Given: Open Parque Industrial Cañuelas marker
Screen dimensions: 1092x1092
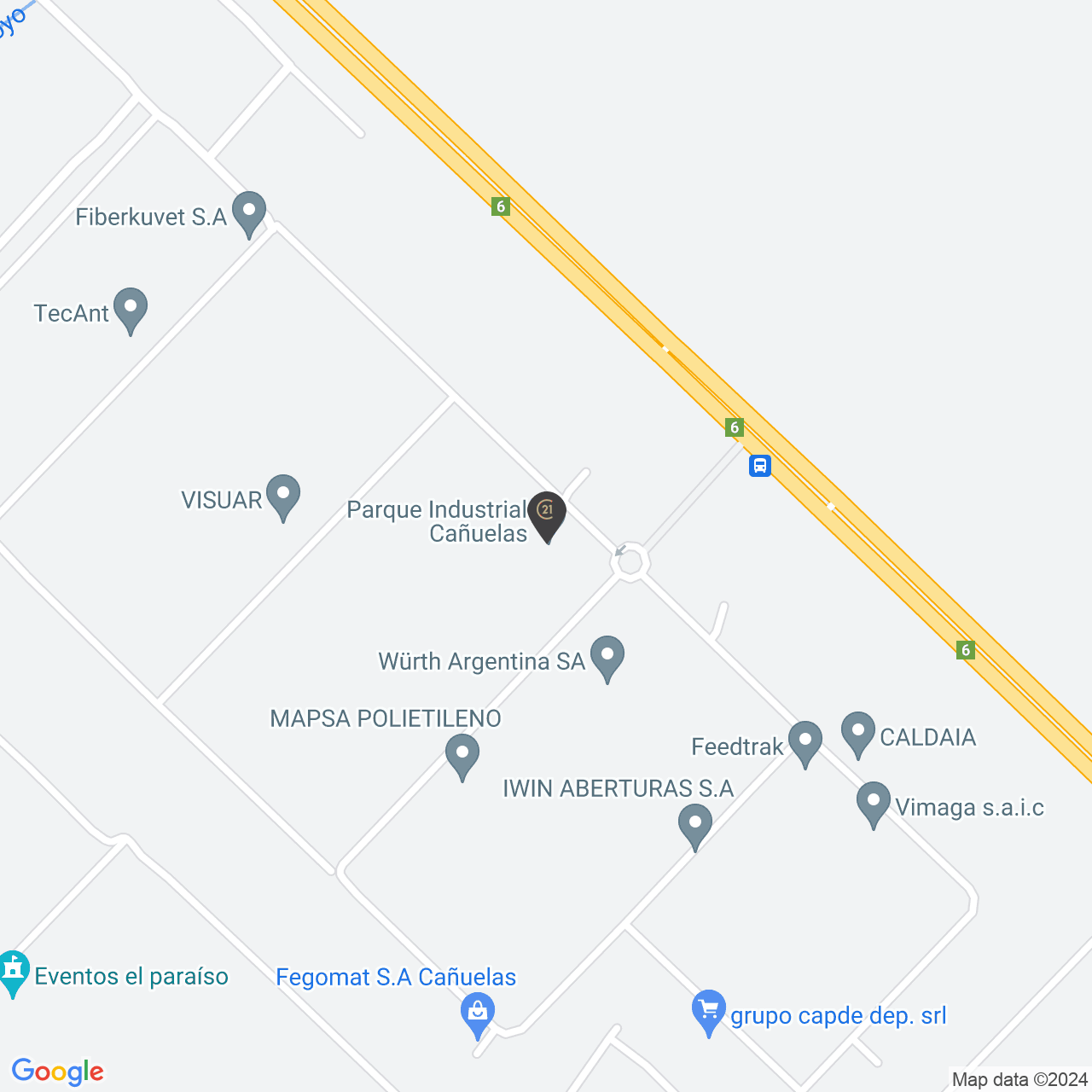Looking at the screenshot, I should click(x=547, y=514).
